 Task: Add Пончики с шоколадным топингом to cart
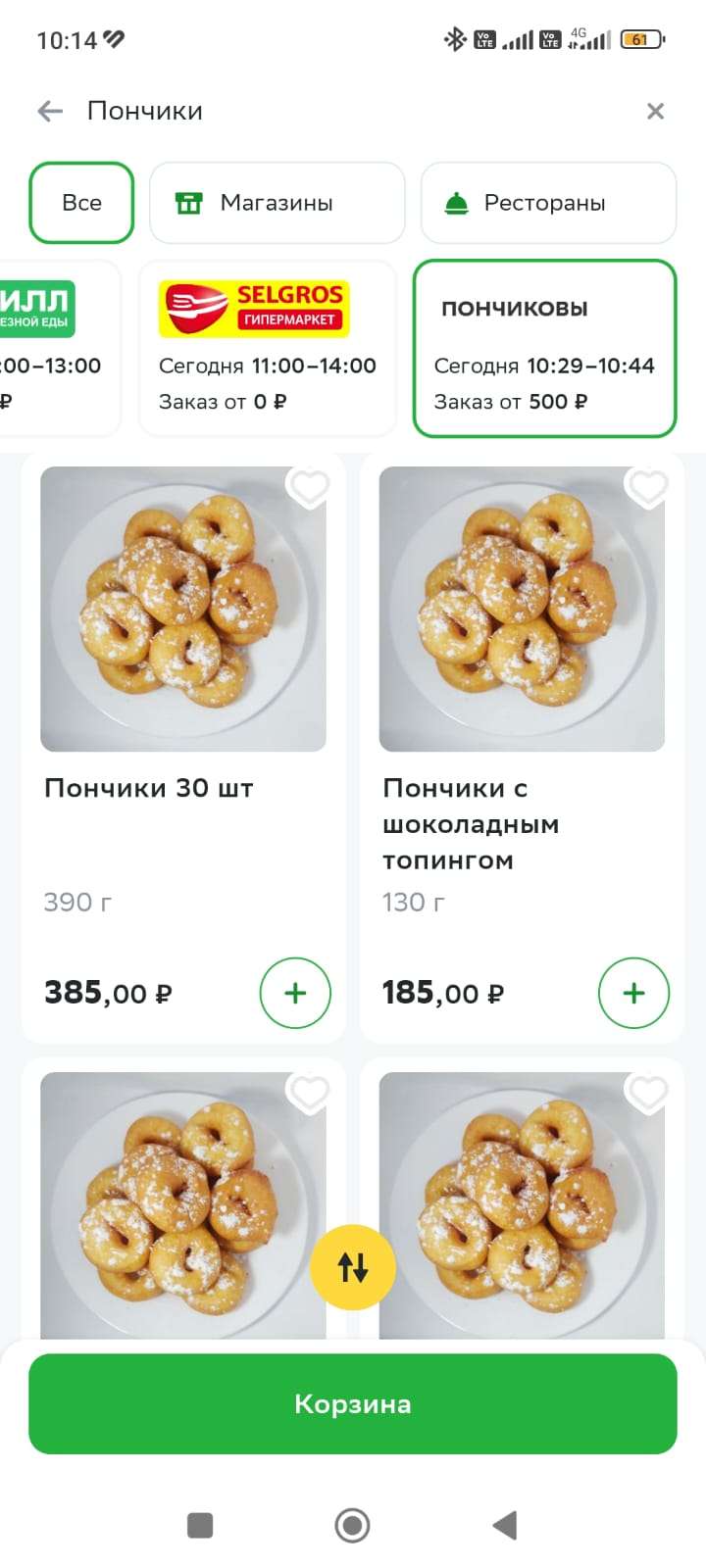click(x=633, y=993)
